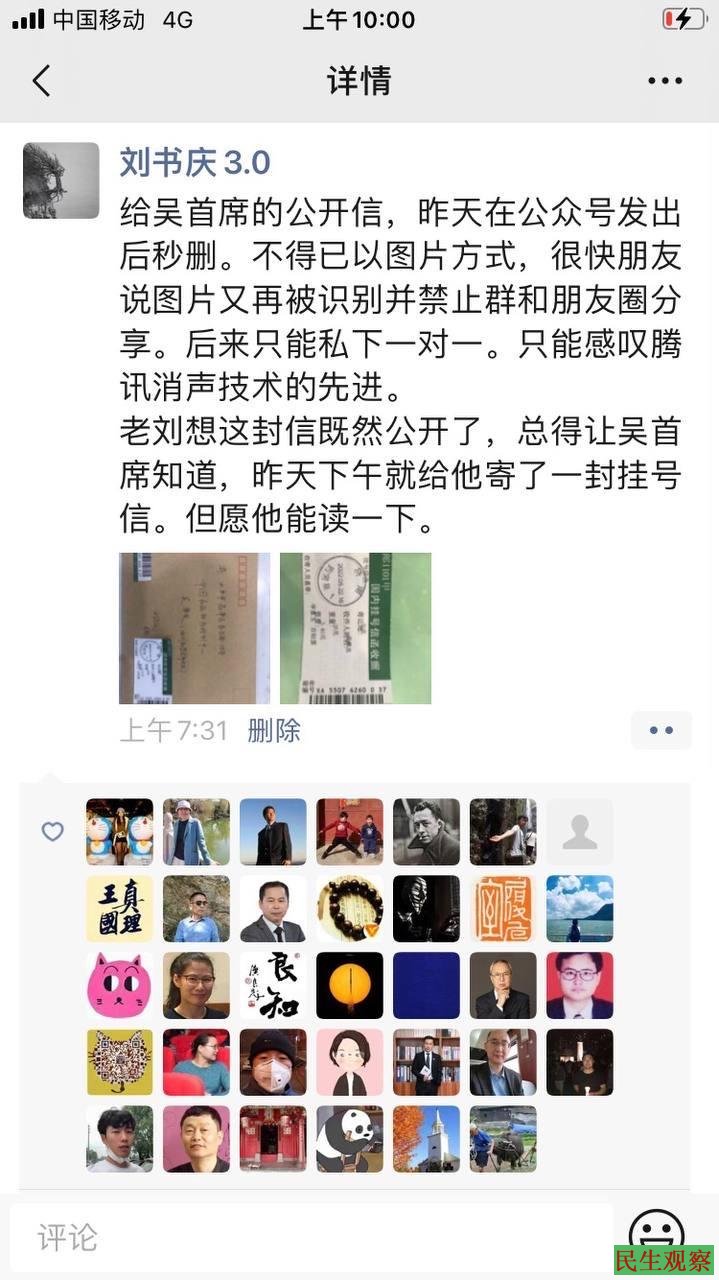Open the liker with panda avatar
Image resolution: width=719 pixels, height=1280 pixels.
click(350, 1138)
